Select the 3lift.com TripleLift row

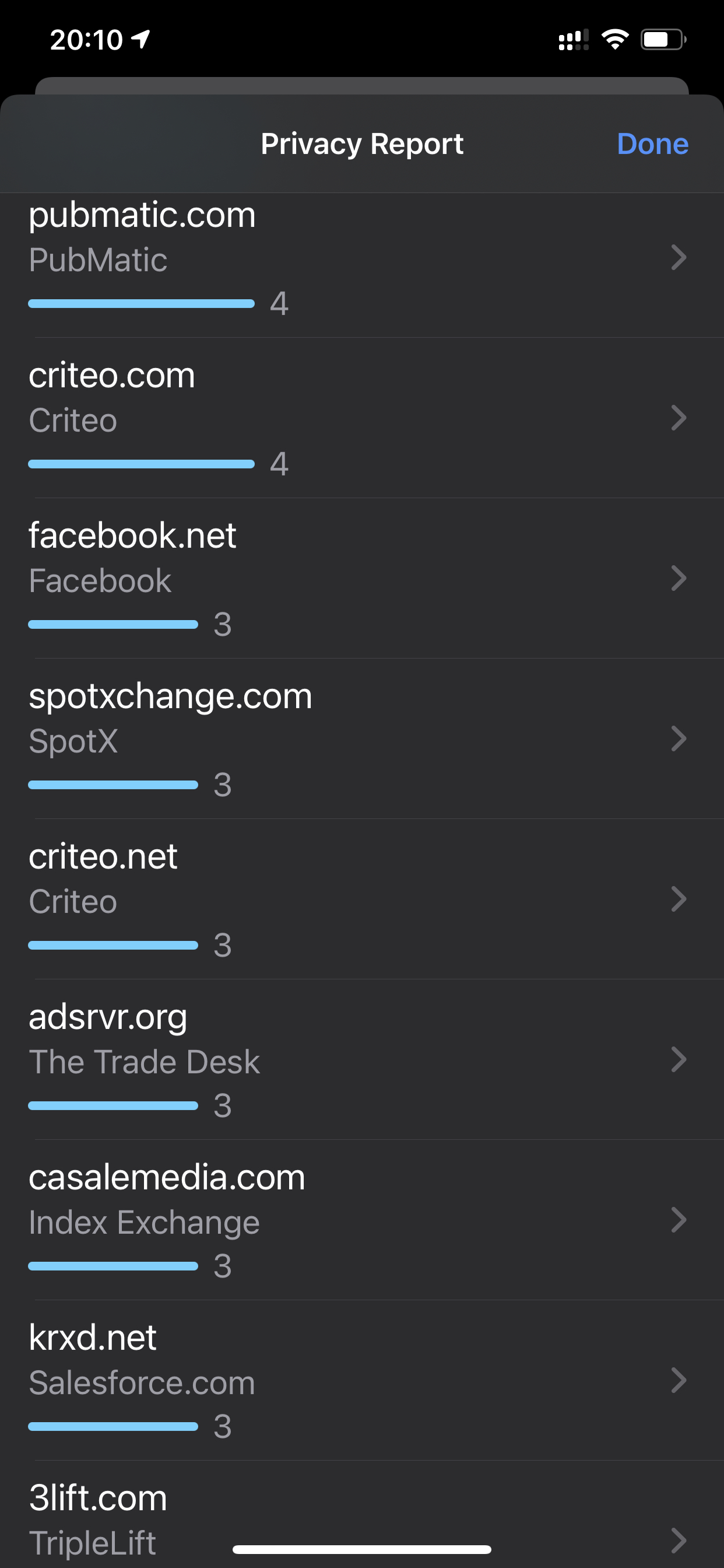361,1515
